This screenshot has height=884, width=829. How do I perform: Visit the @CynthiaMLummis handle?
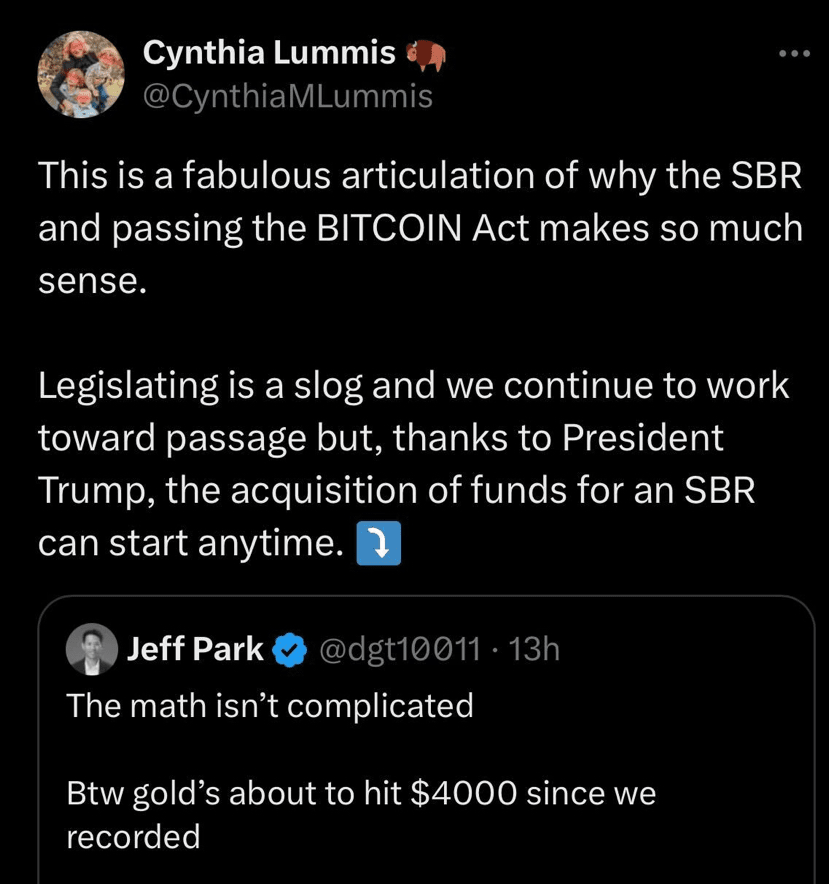coord(288,96)
